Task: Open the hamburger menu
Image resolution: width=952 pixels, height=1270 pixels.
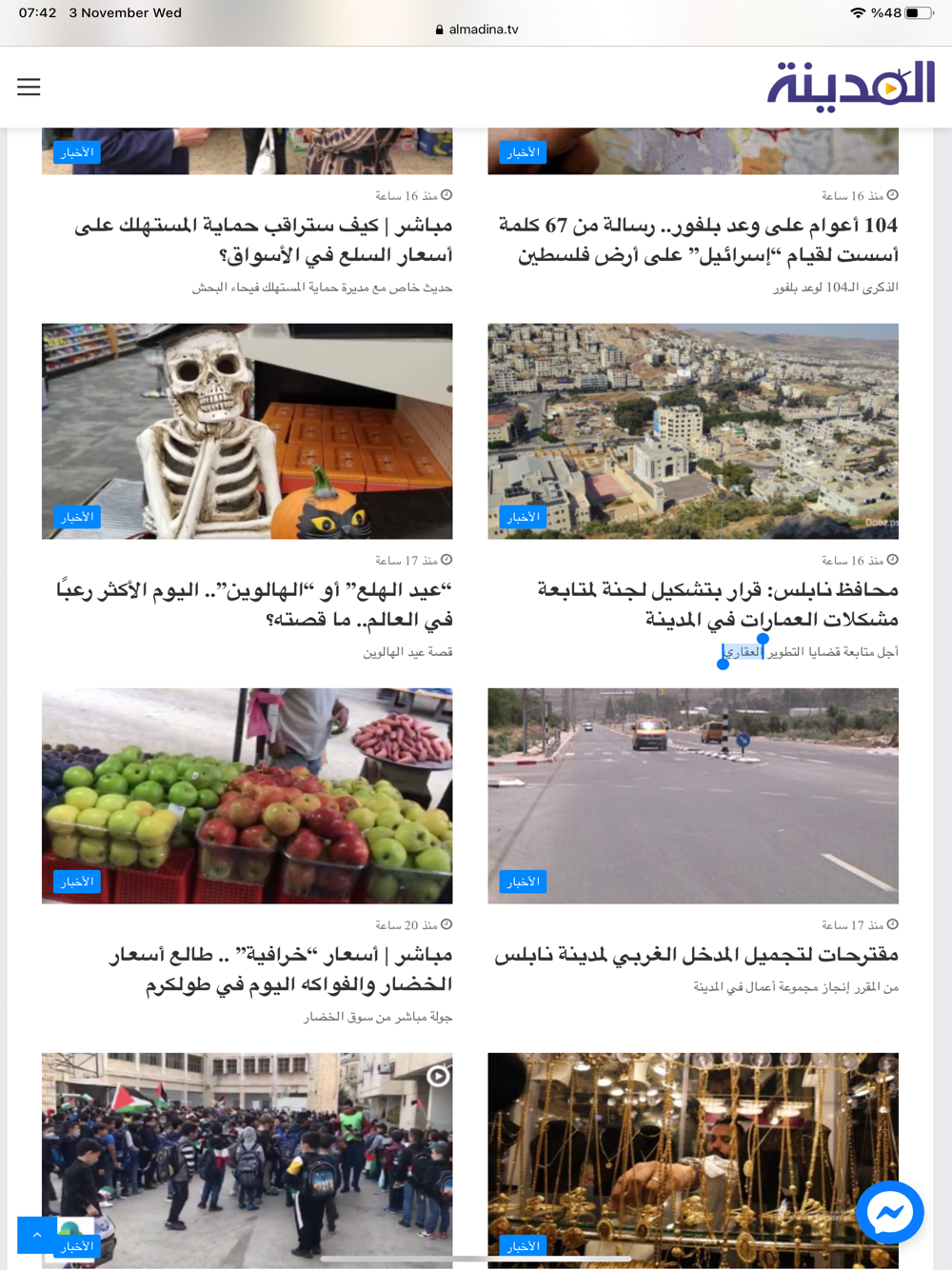Action: click(29, 88)
